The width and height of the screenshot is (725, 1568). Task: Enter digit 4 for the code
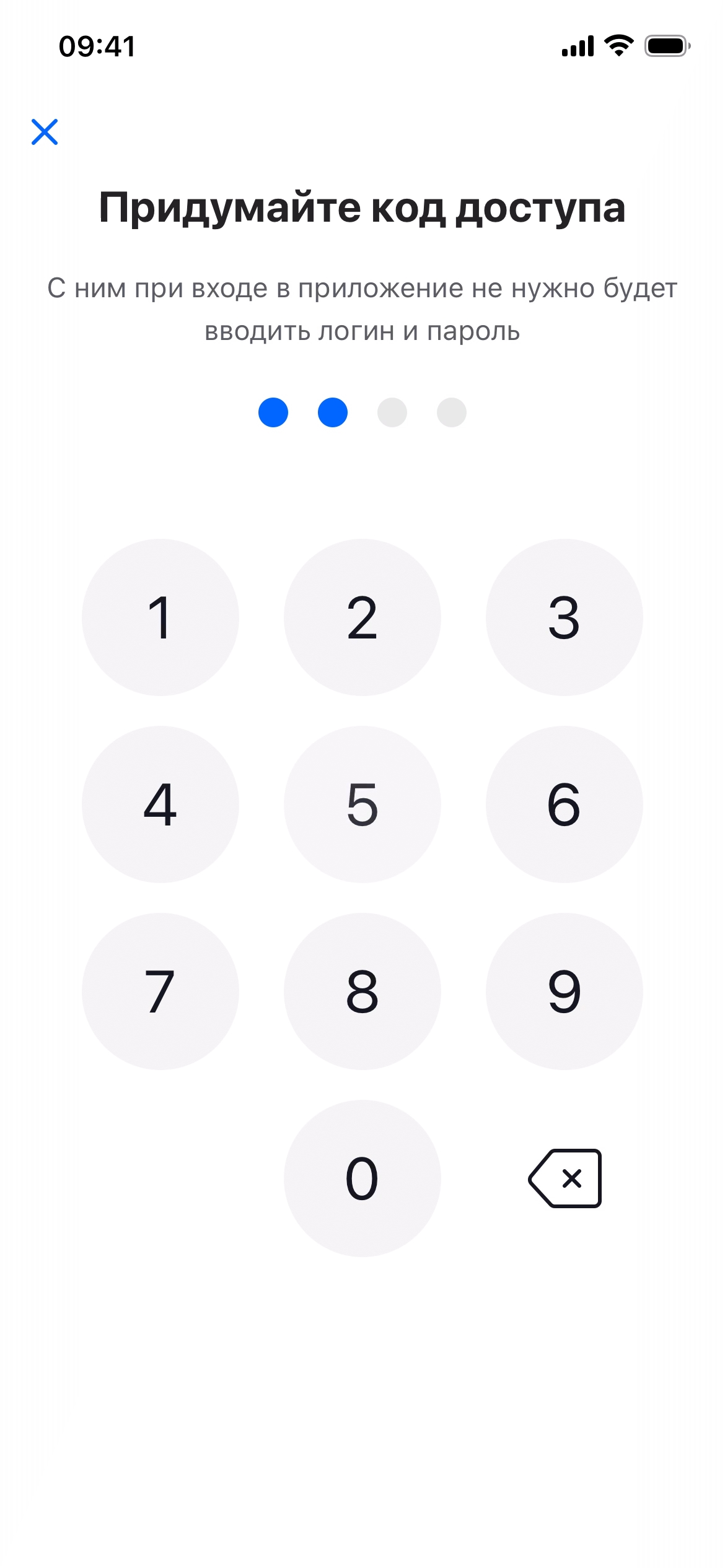coord(160,804)
